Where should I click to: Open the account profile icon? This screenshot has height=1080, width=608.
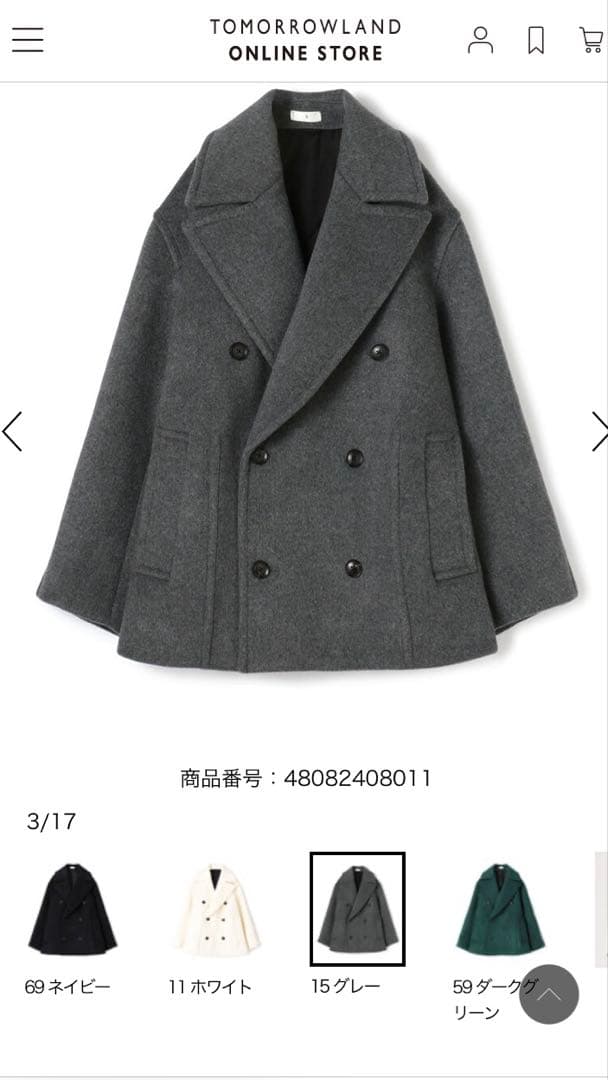[481, 40]
